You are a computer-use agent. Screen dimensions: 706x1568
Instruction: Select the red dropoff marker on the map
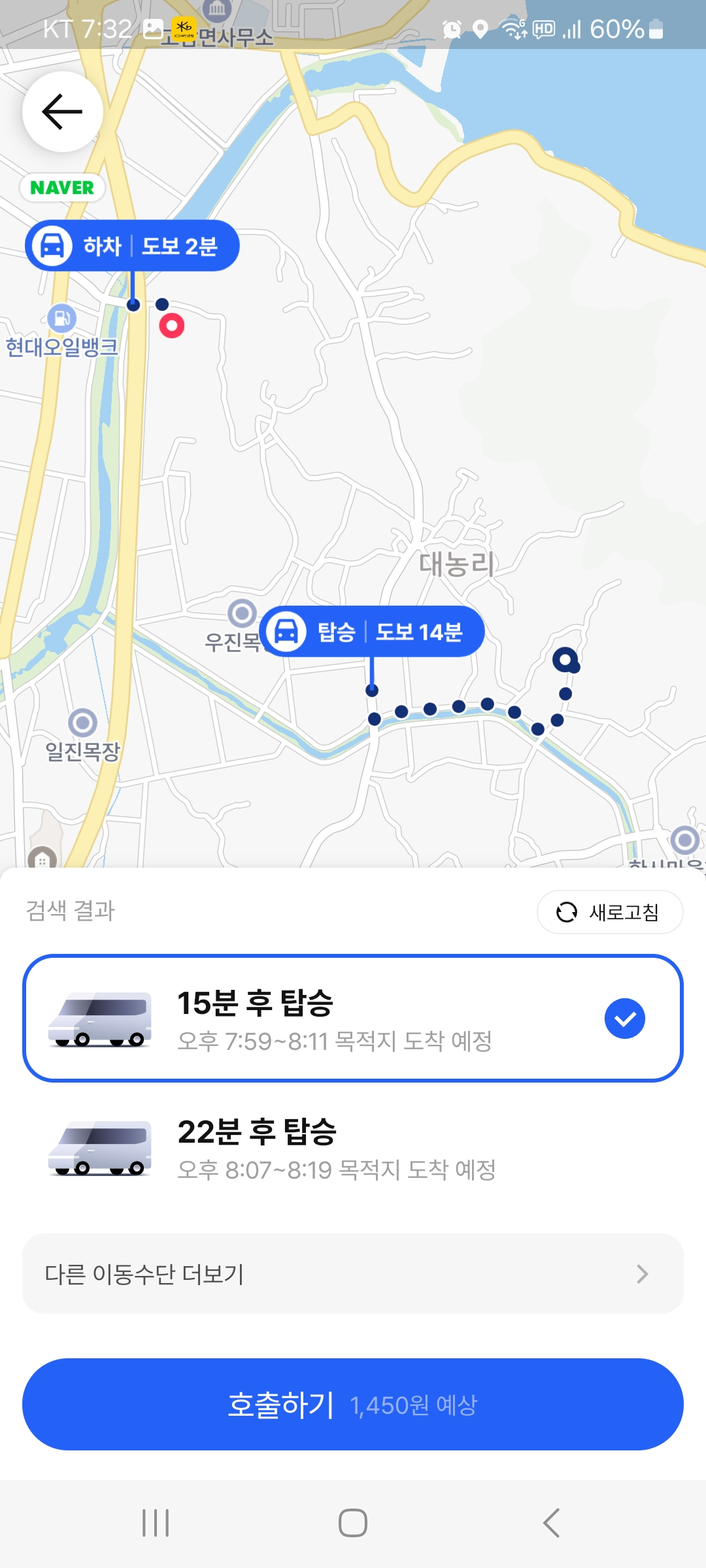coord(173,325)
